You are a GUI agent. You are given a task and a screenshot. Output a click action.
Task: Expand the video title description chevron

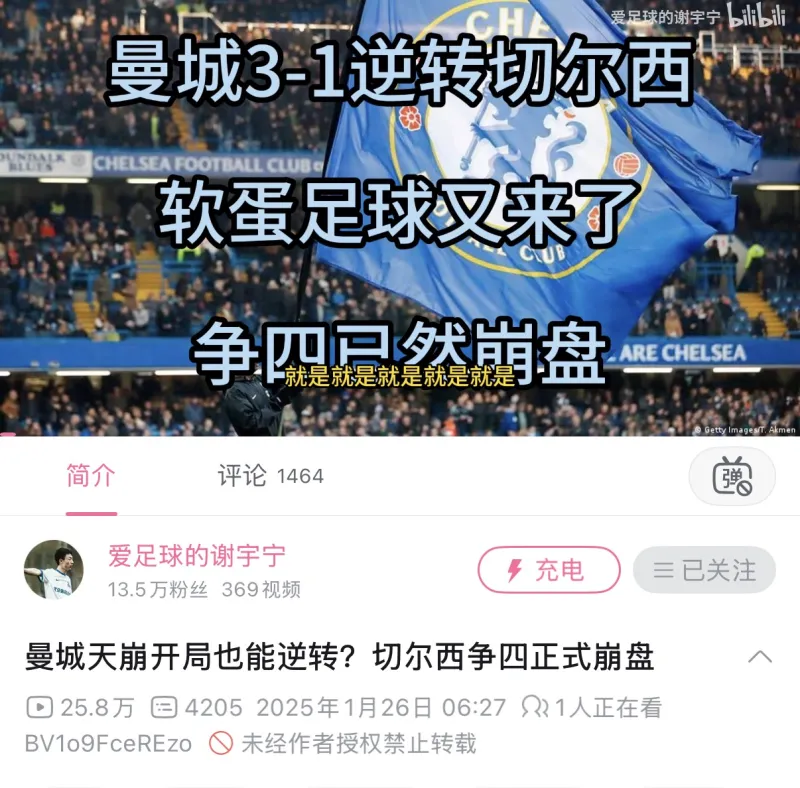click(760, 657)
